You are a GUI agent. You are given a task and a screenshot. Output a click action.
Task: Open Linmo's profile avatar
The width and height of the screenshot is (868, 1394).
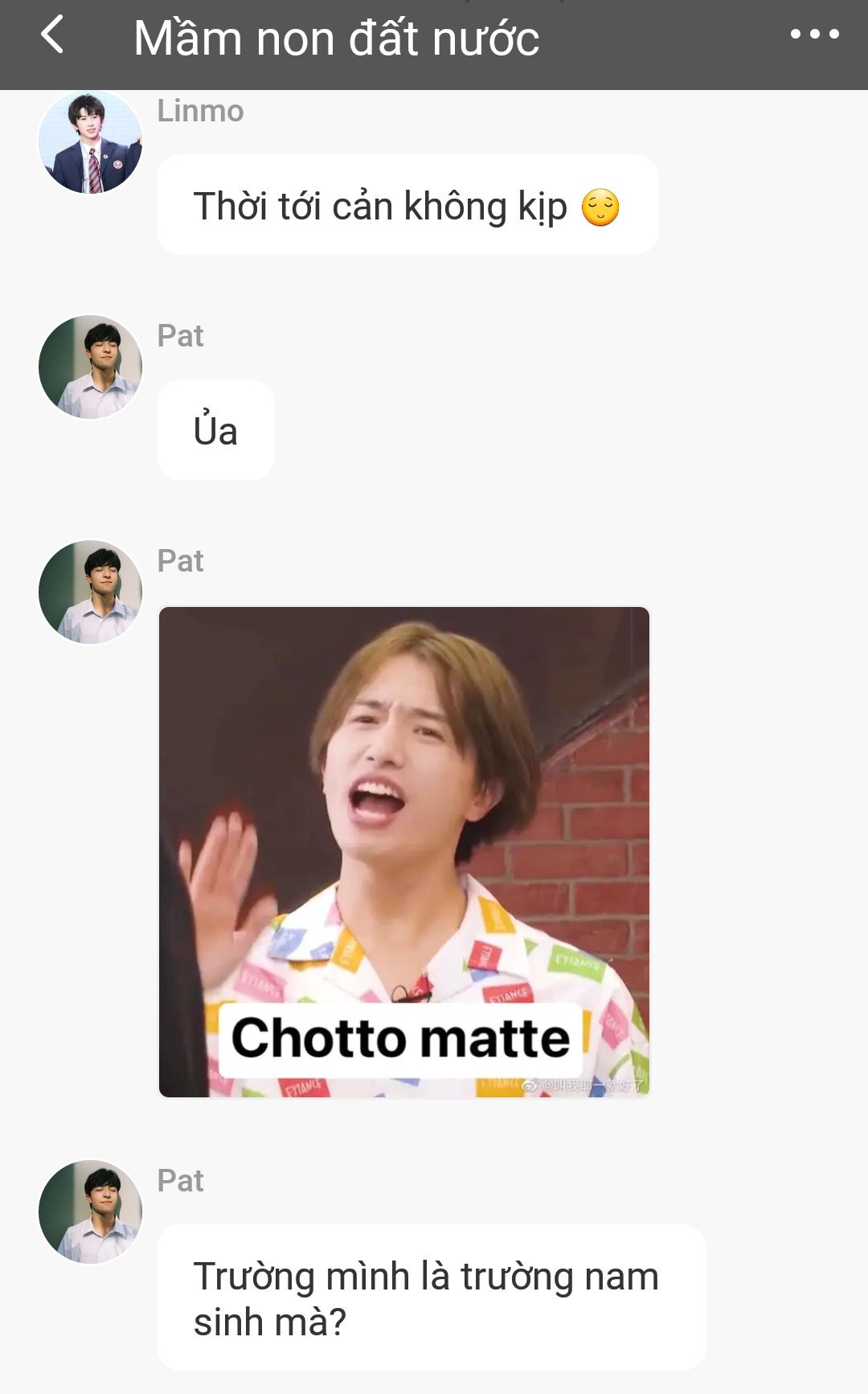tap(91, 142)
